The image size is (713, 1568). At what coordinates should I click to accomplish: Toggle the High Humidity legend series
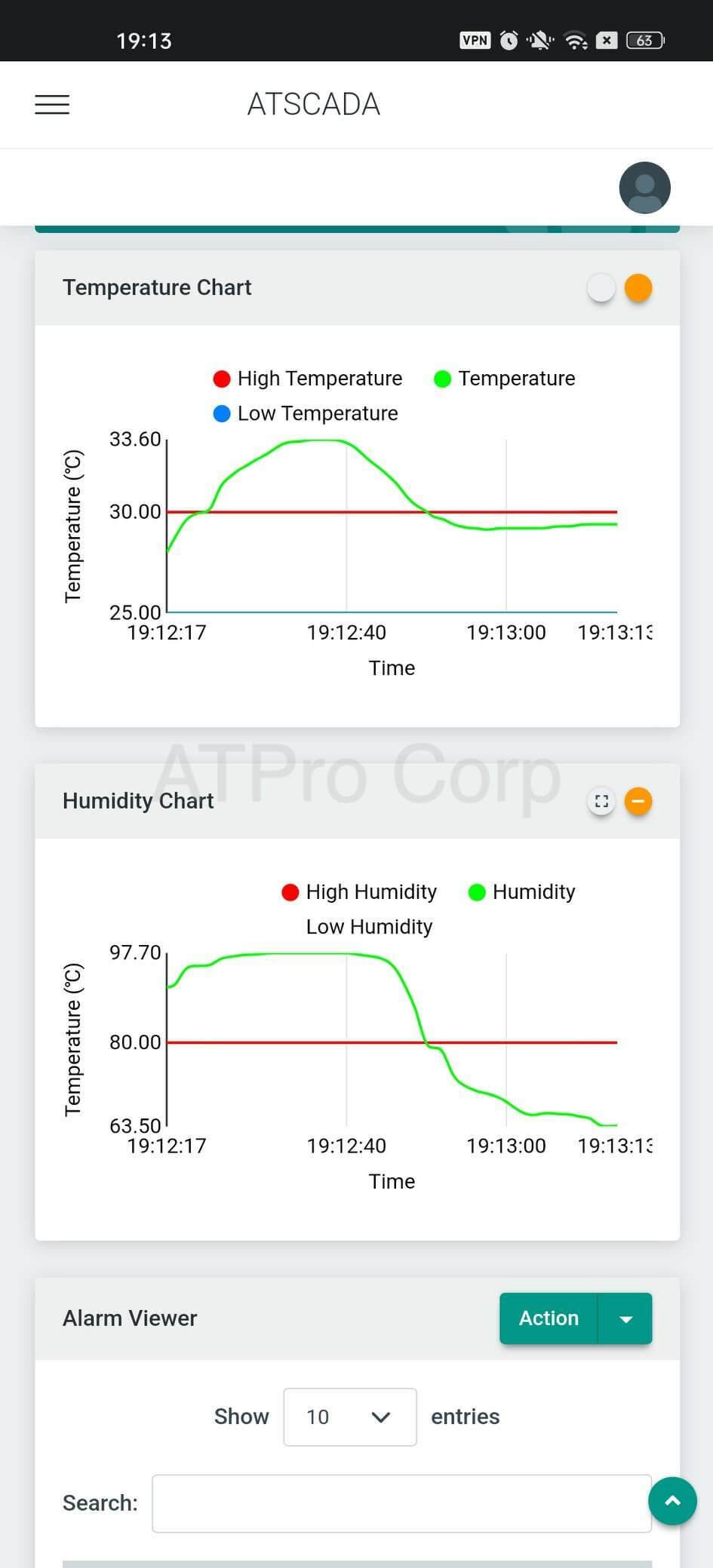coord(359,892)
